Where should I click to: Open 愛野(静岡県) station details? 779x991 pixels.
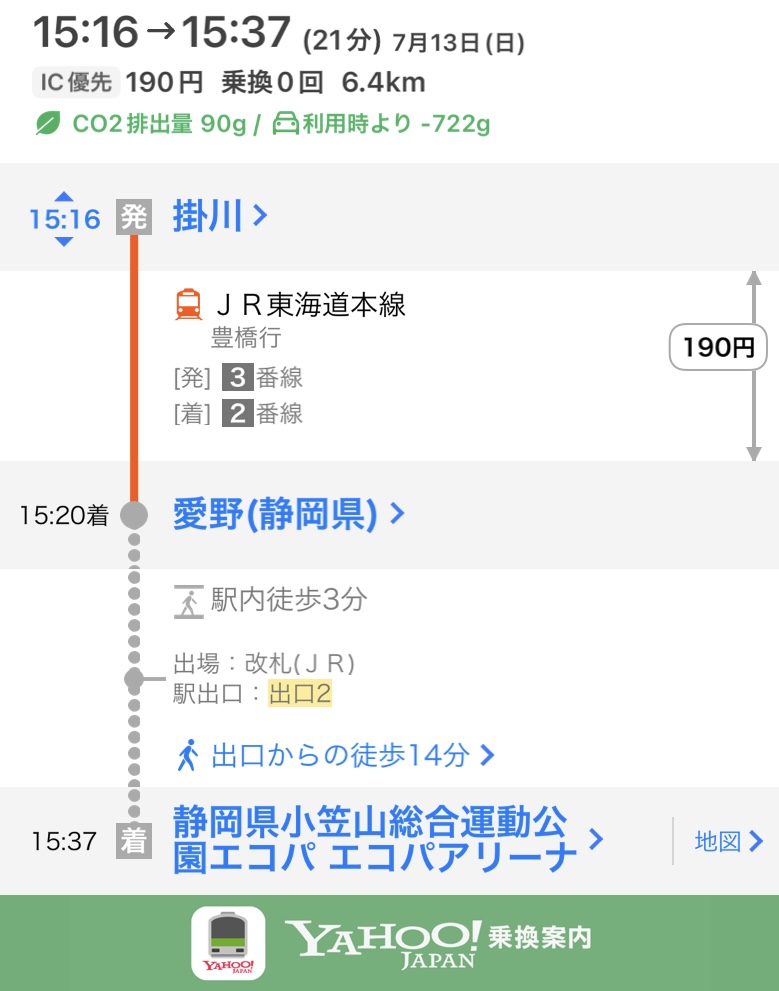(x=288, y=515)
